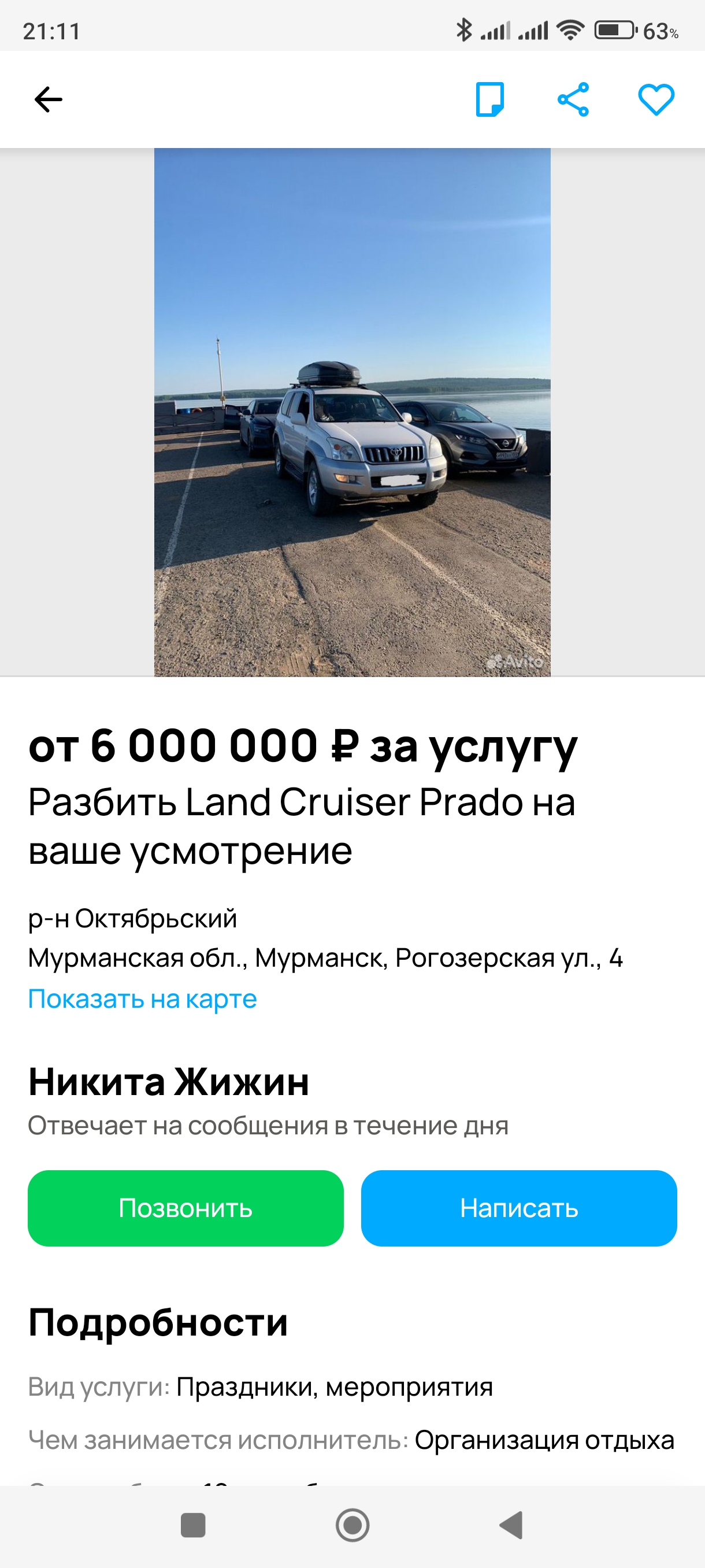Add a note to this listing
705x1568 pixels.
[x=489, y=99]
